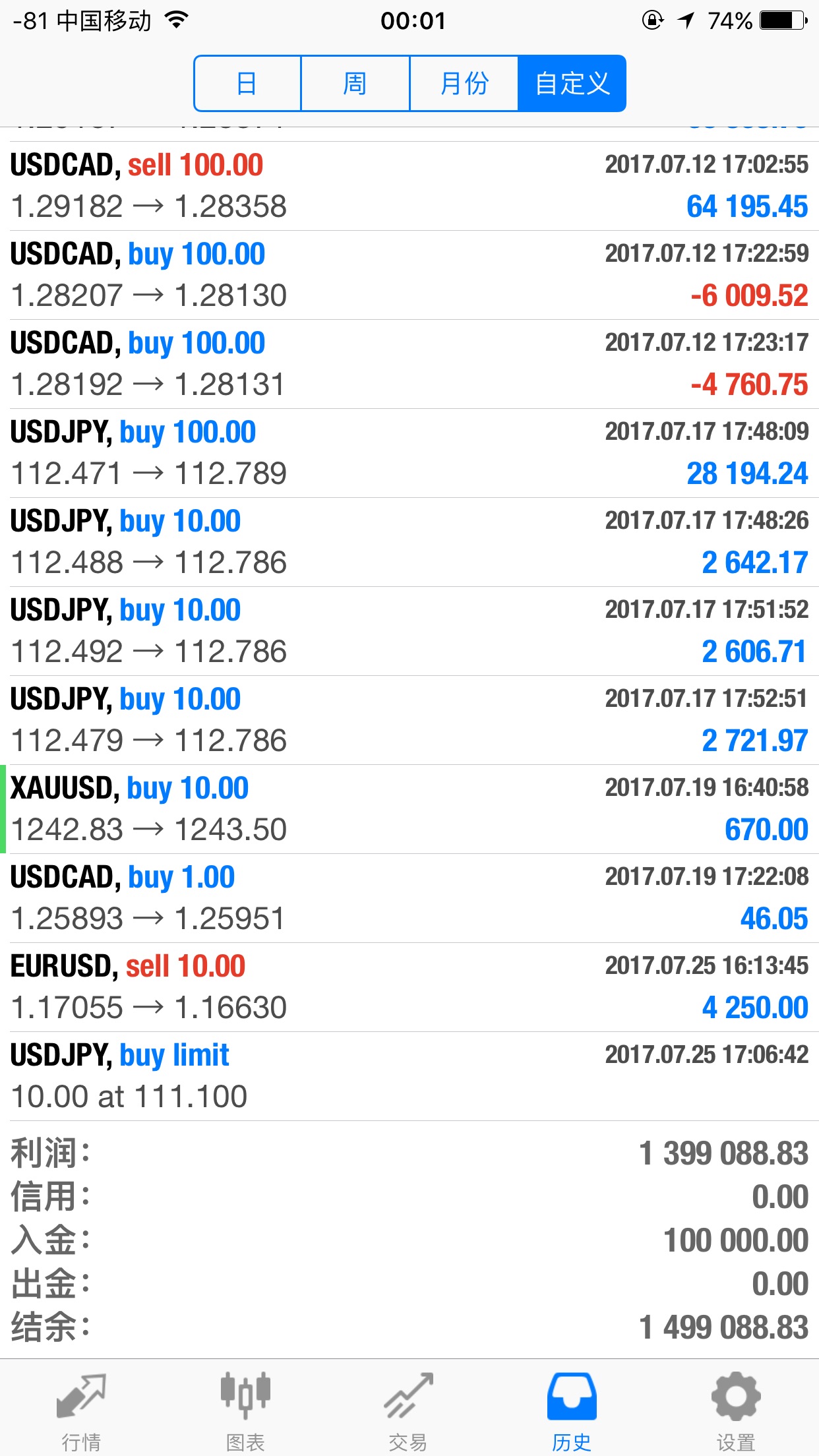
Task: Open the USDCAD sell 100.00 trade at 17:02:55
Action: (x=409, y=186)
